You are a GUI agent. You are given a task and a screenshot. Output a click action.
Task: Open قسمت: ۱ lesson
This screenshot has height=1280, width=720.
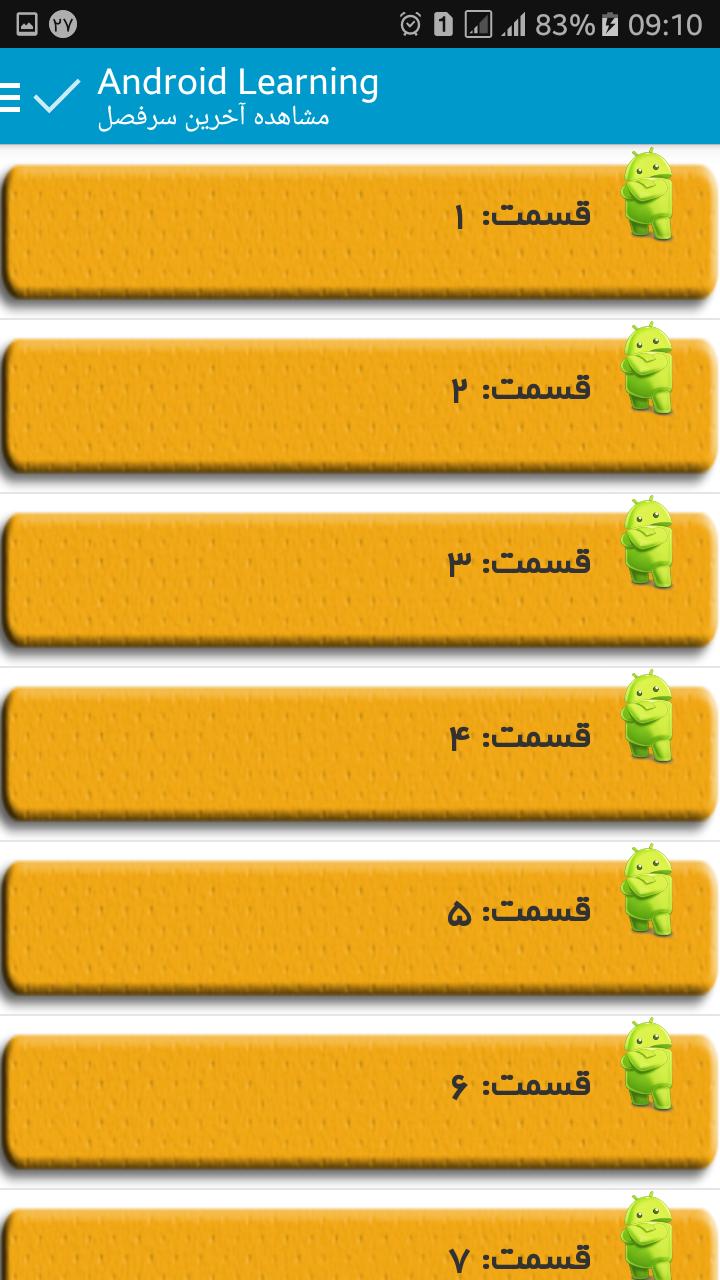(x=360, y=230)
